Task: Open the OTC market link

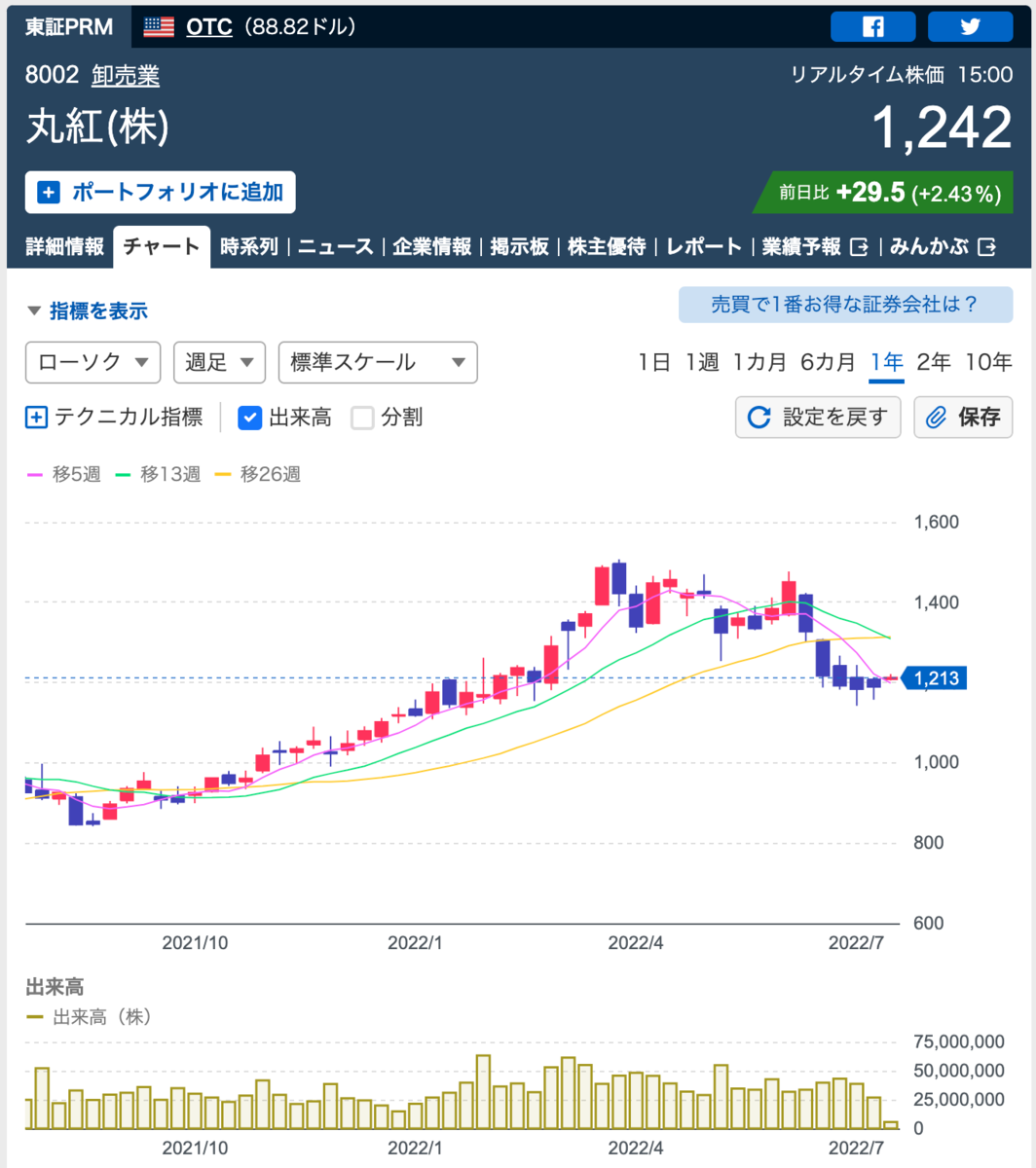Action: point(208,27)
